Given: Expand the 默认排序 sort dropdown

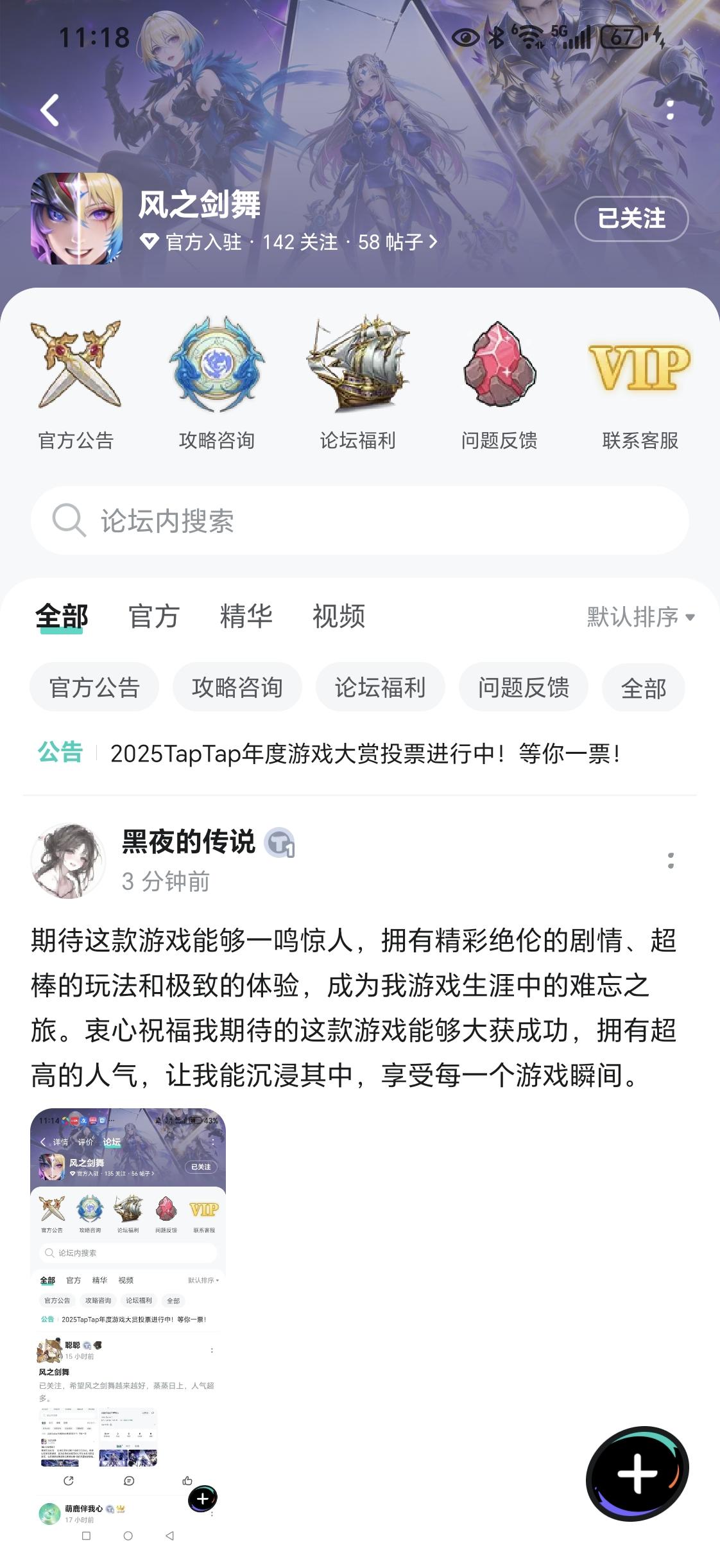Looking at the screenshot, I should [641, 617].
